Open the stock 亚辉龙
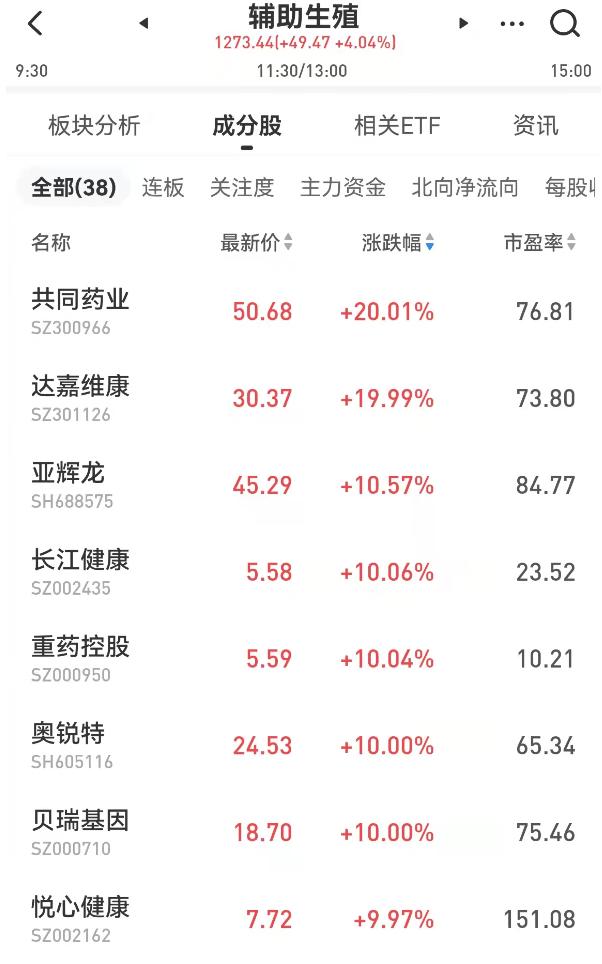Viewport: 602px width, 964px height. click(x=68, y=485)
